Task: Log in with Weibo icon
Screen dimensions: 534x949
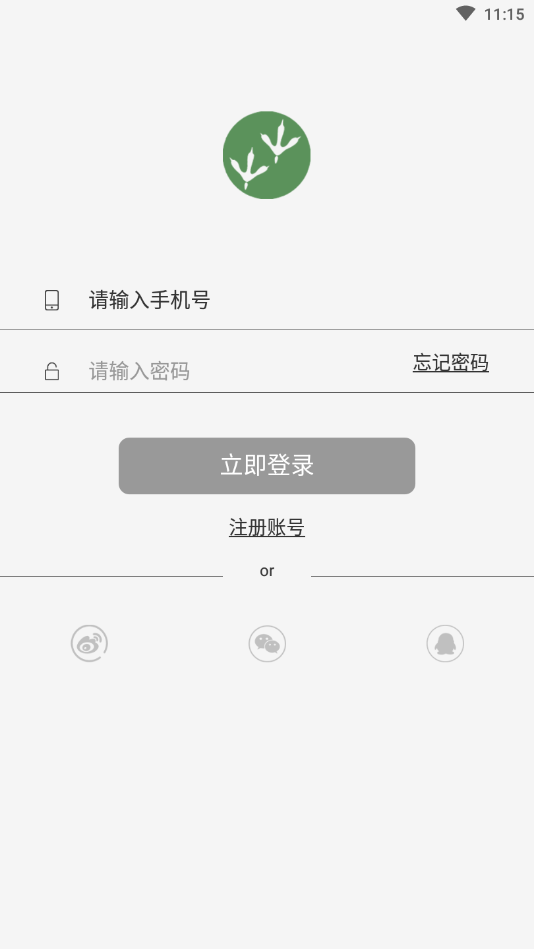Action: [89, 643]
